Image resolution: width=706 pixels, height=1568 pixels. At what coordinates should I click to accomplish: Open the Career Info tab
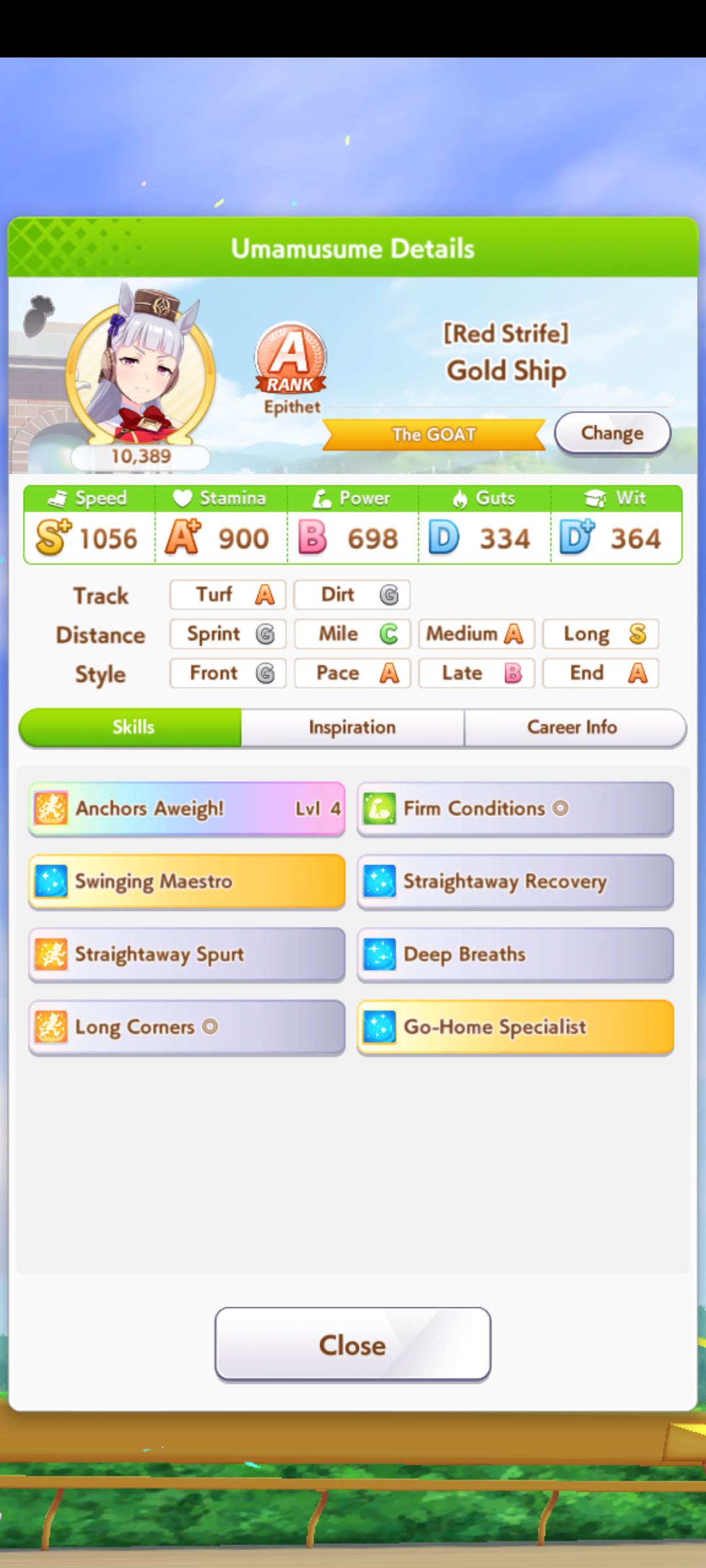[x=573, y=727]
